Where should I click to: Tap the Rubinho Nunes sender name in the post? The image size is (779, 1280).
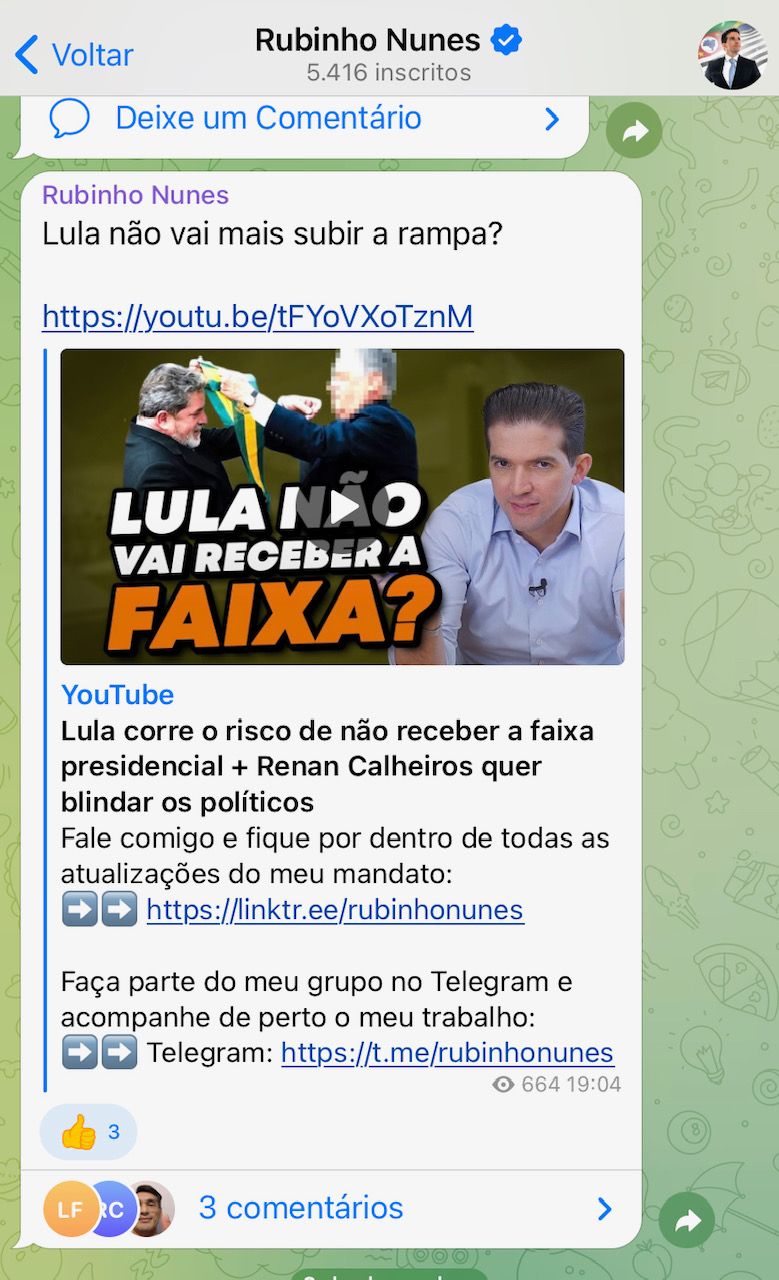[135, 195]
